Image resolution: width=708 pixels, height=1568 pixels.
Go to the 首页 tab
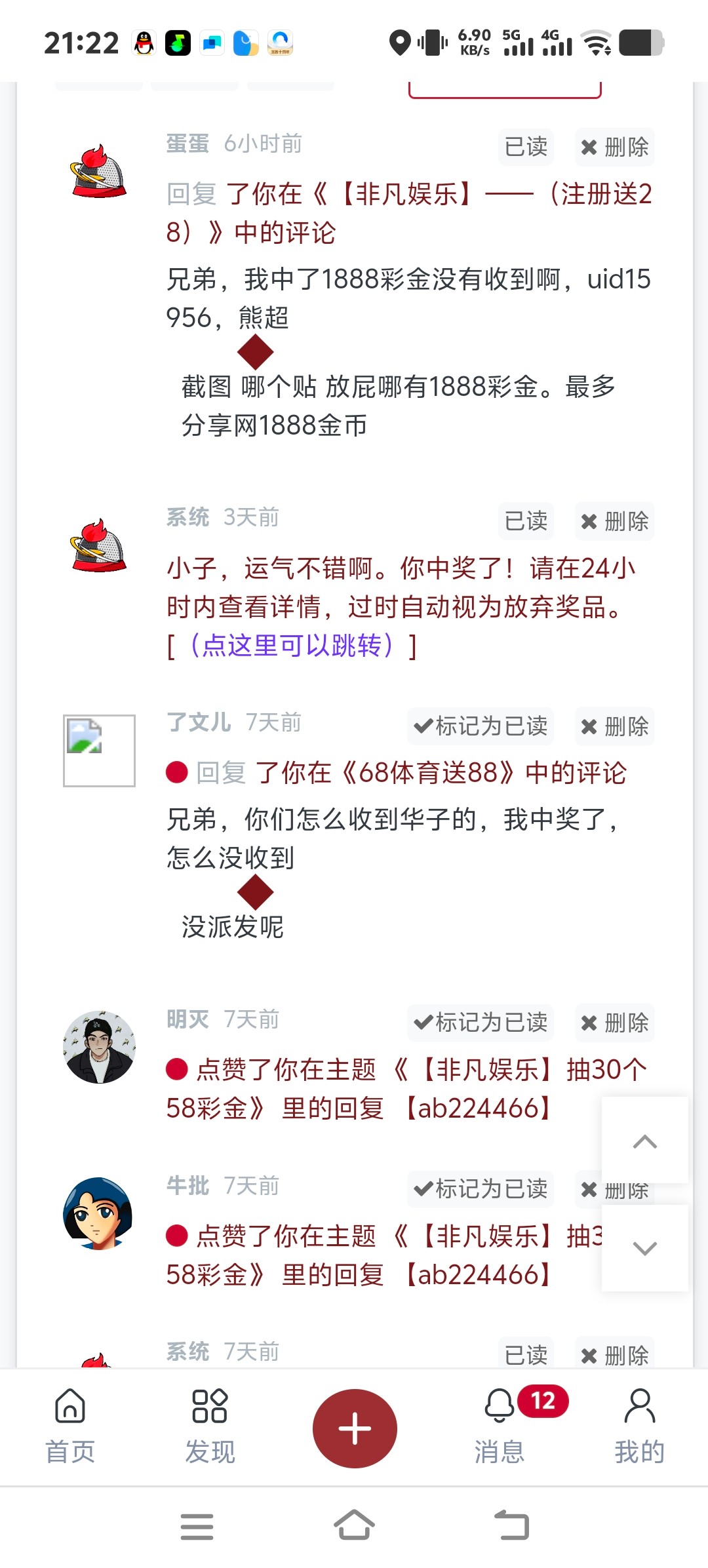[x=70, y=1427]
